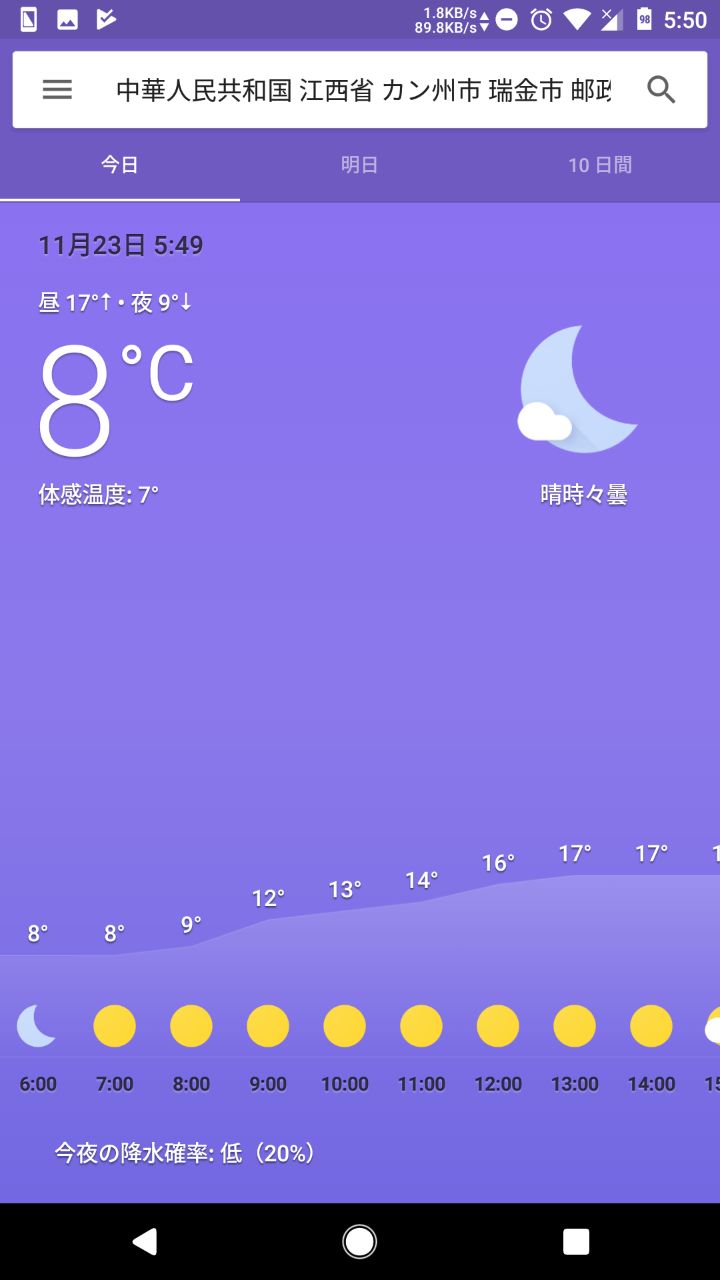Switch to the 10 日間 forecast tab
The height and width of the screenshot is (1280, 720).
[600, 165]
